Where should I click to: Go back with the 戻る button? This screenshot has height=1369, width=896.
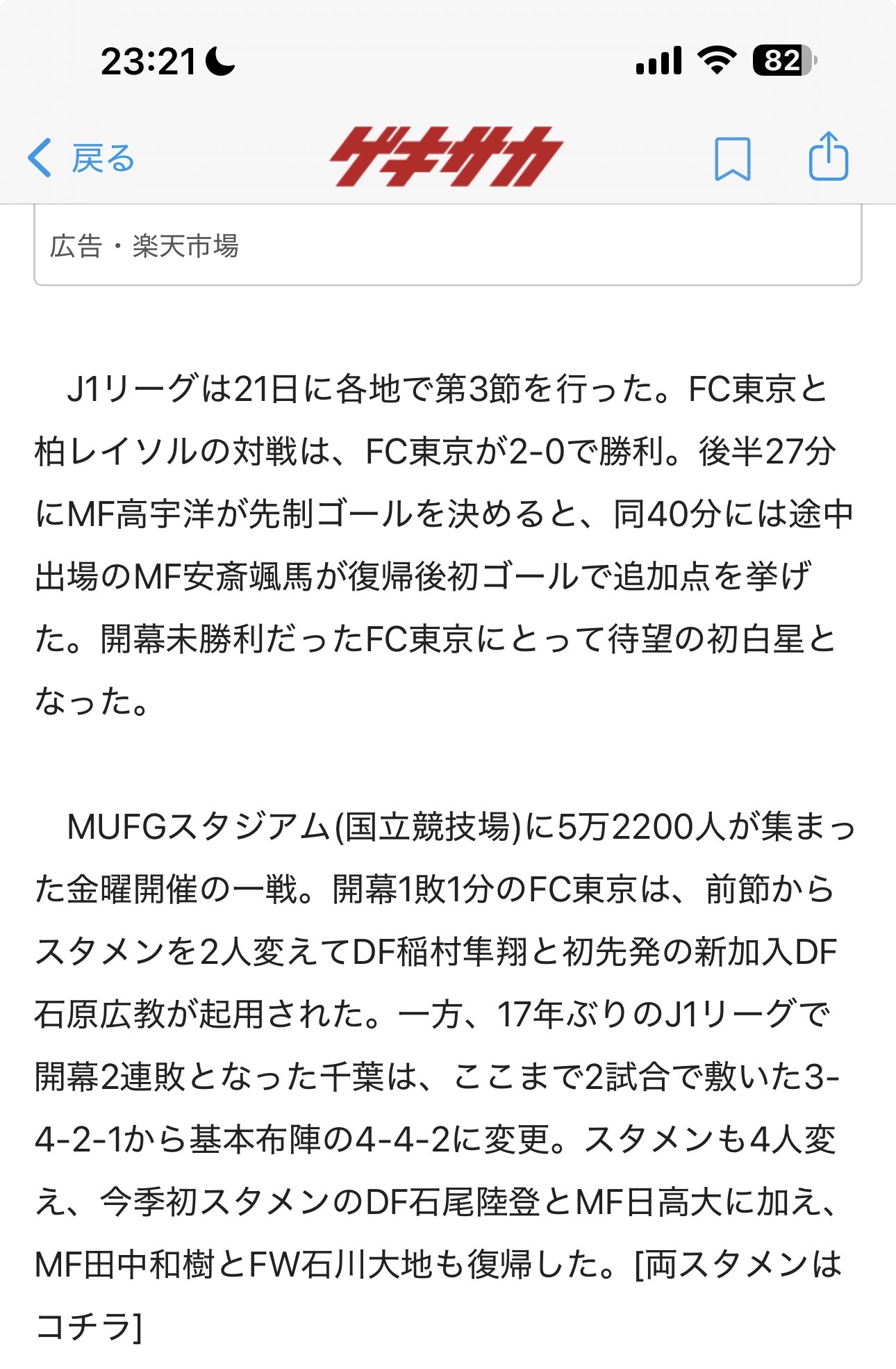pyautogui.click(x=81, y=158)
